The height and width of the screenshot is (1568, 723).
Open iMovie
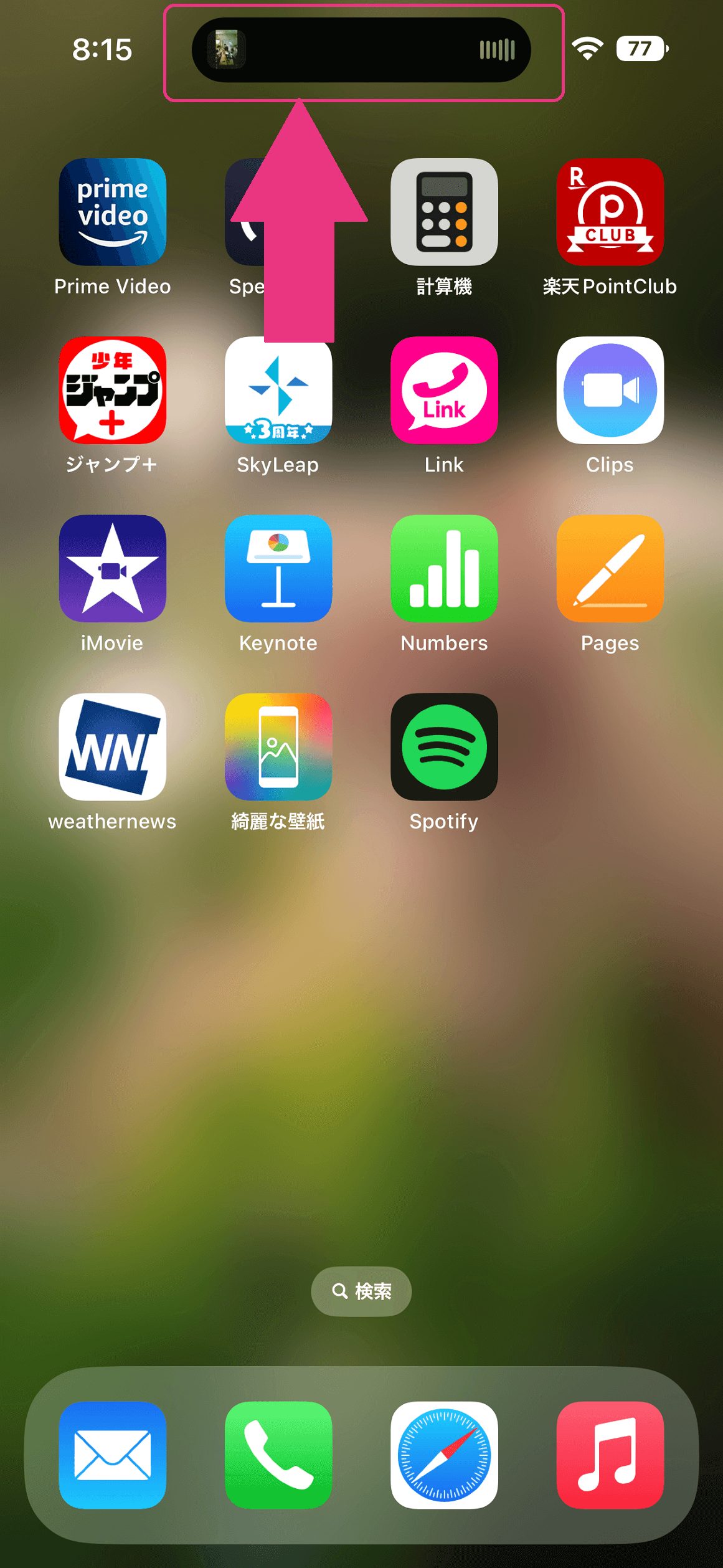113,568
